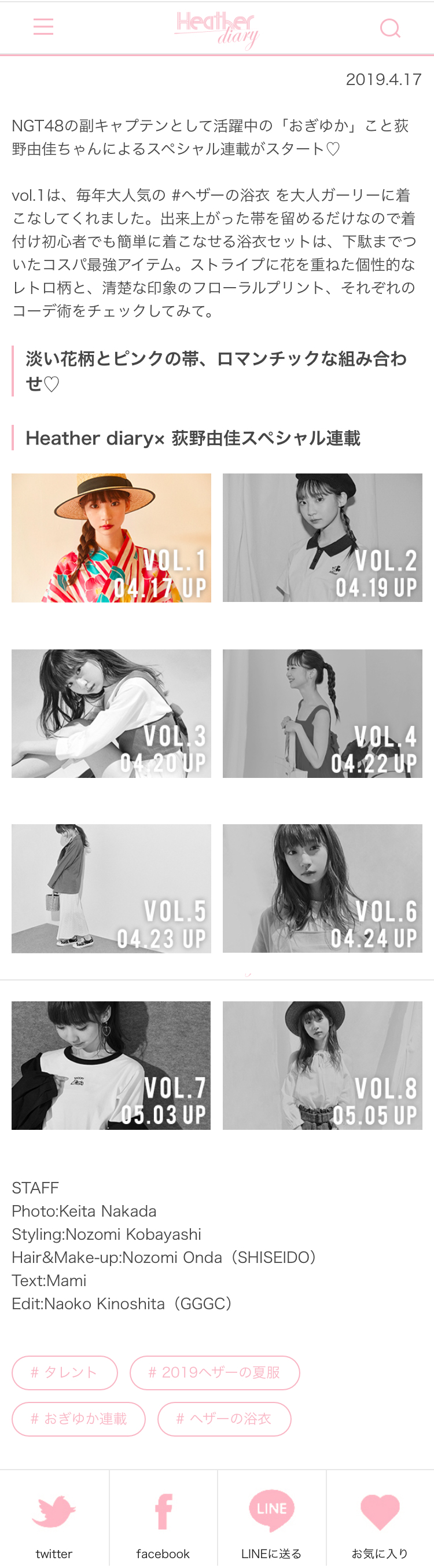The width and height of the screenshot is (434, 1568).
Task: Open the VOL.1 04.17 article
Action: (111, 538)
